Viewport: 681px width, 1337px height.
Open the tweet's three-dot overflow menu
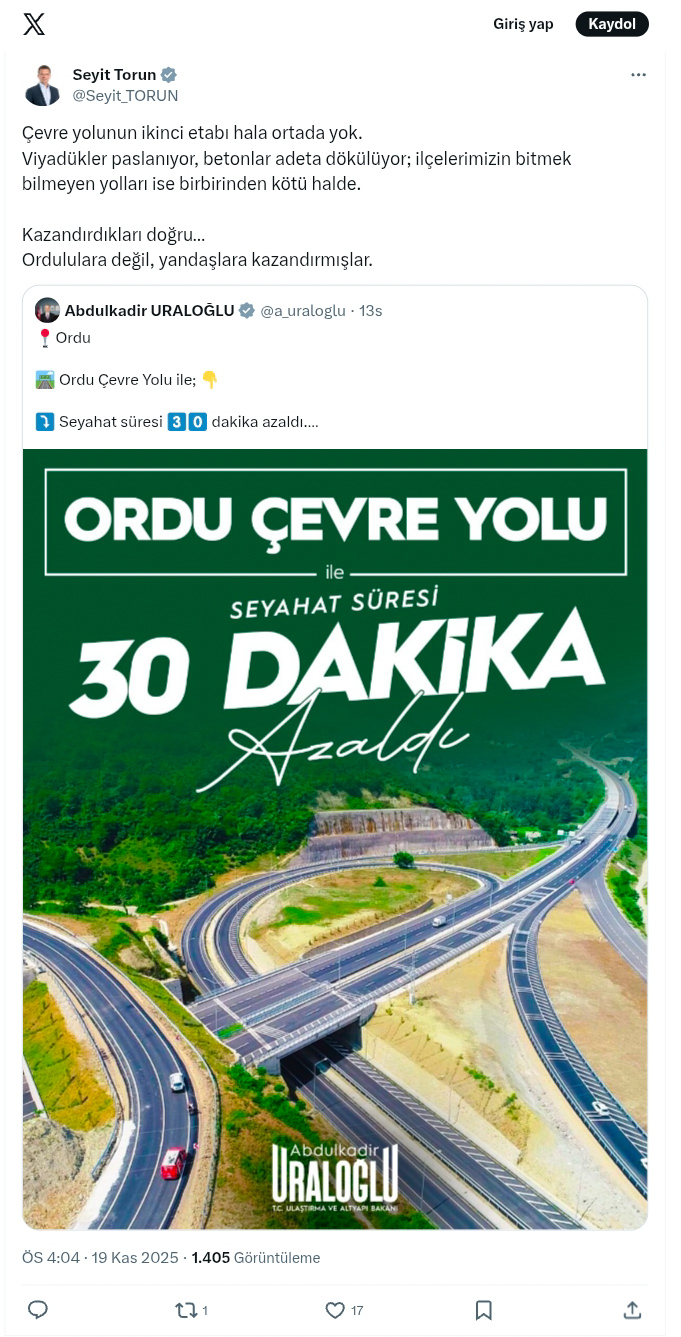pyautogui.click(x=638, y=76)
